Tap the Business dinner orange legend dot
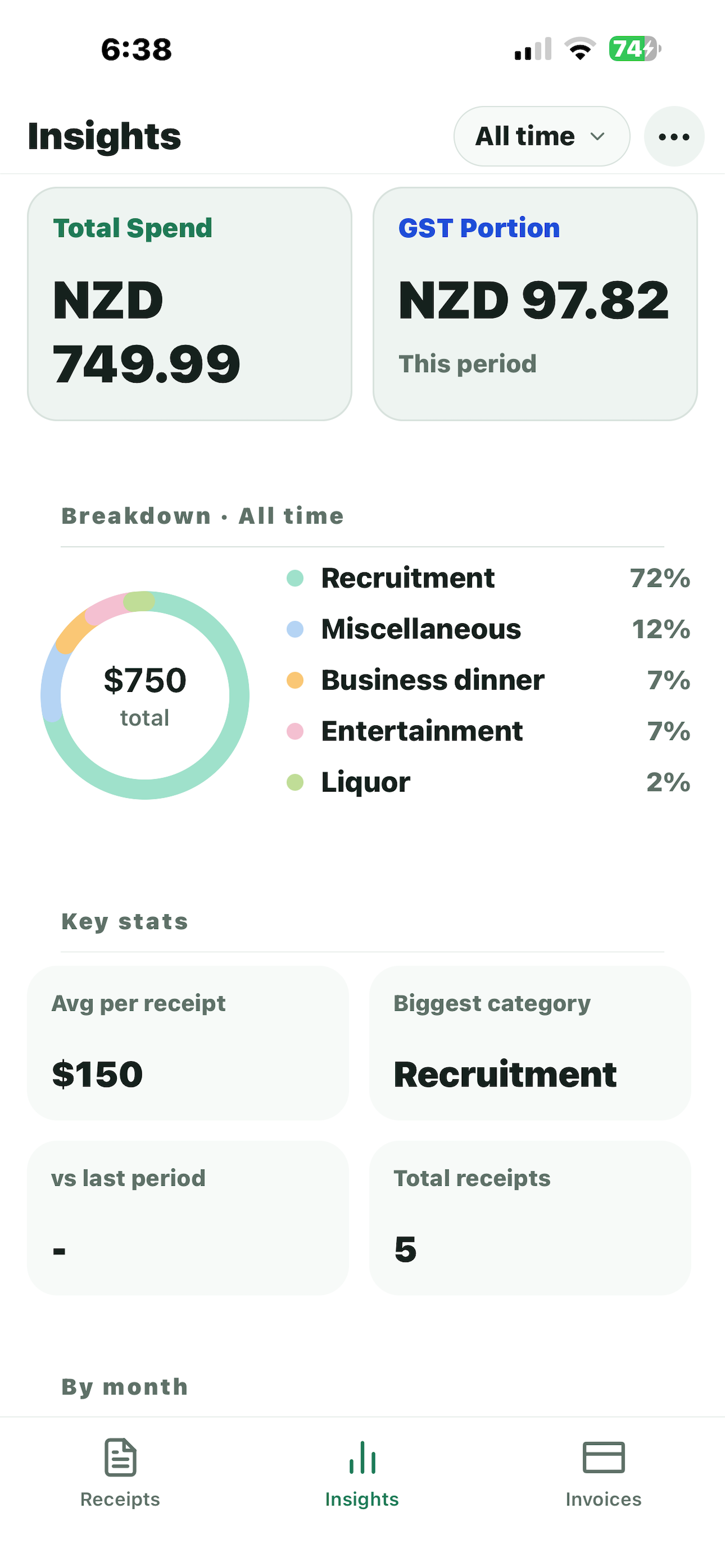Screen dimensions: 725x1568 tap(296, 680)
